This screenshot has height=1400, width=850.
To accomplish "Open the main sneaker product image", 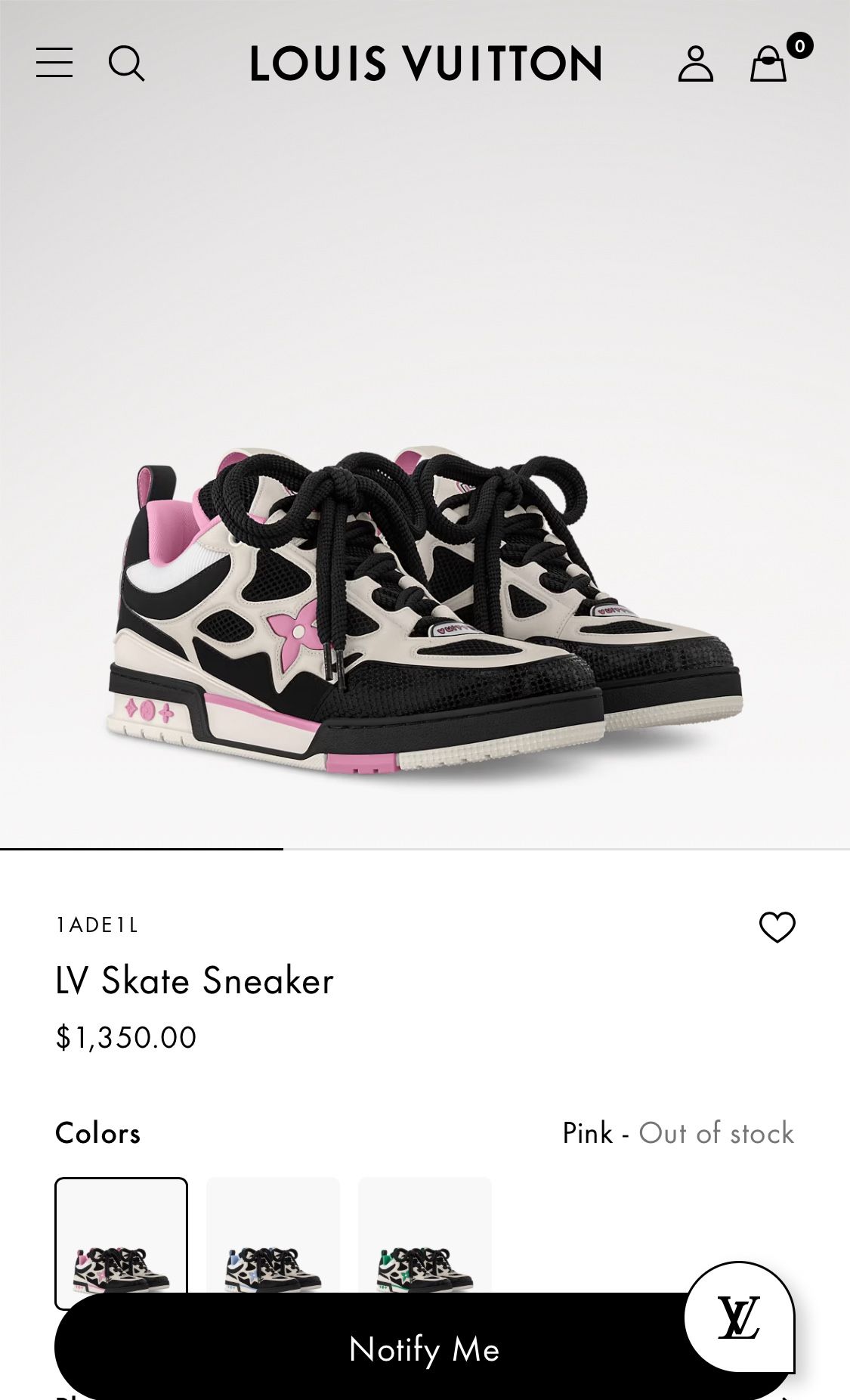I will click(x=425, y=620).
